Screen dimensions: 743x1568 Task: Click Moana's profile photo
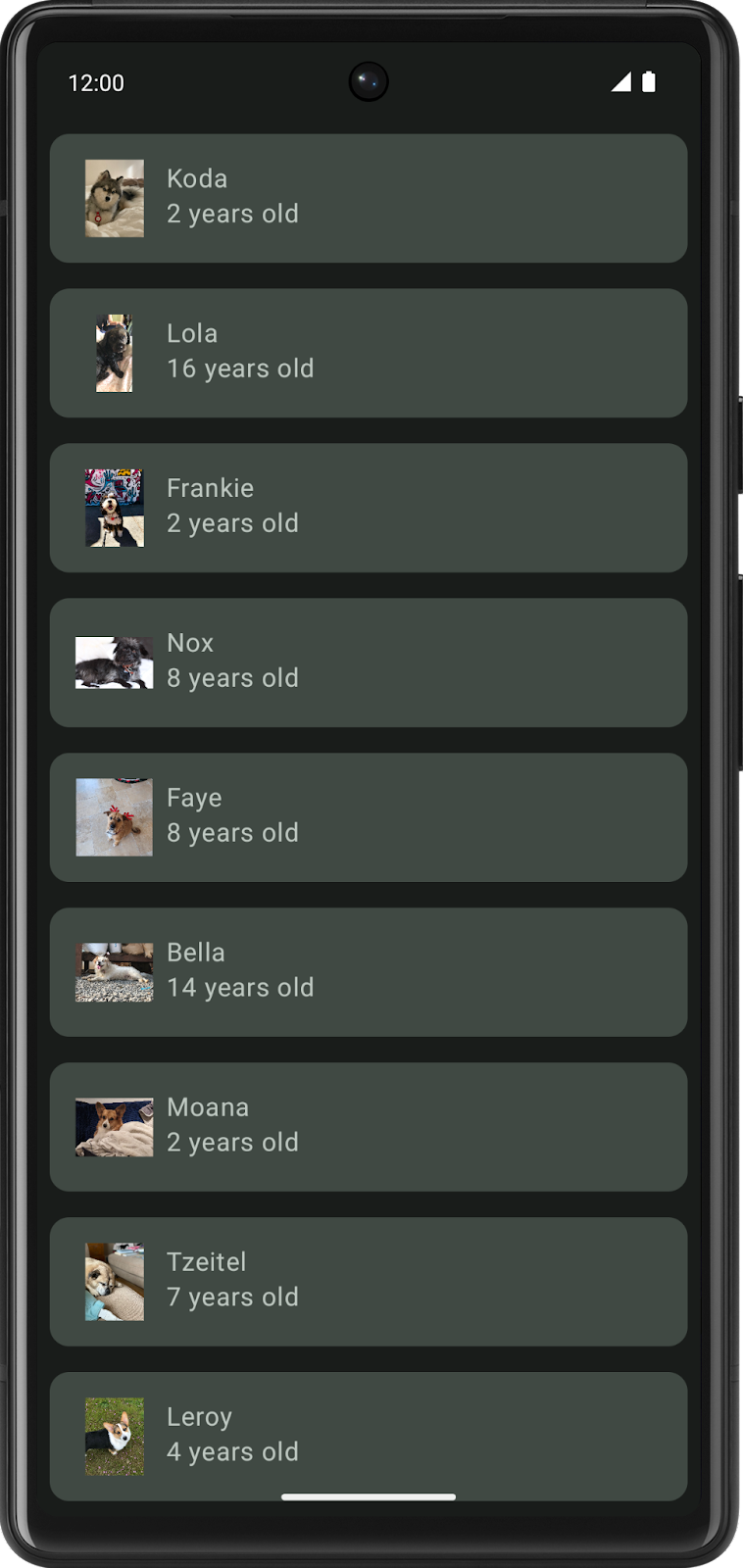[114, 1125]
